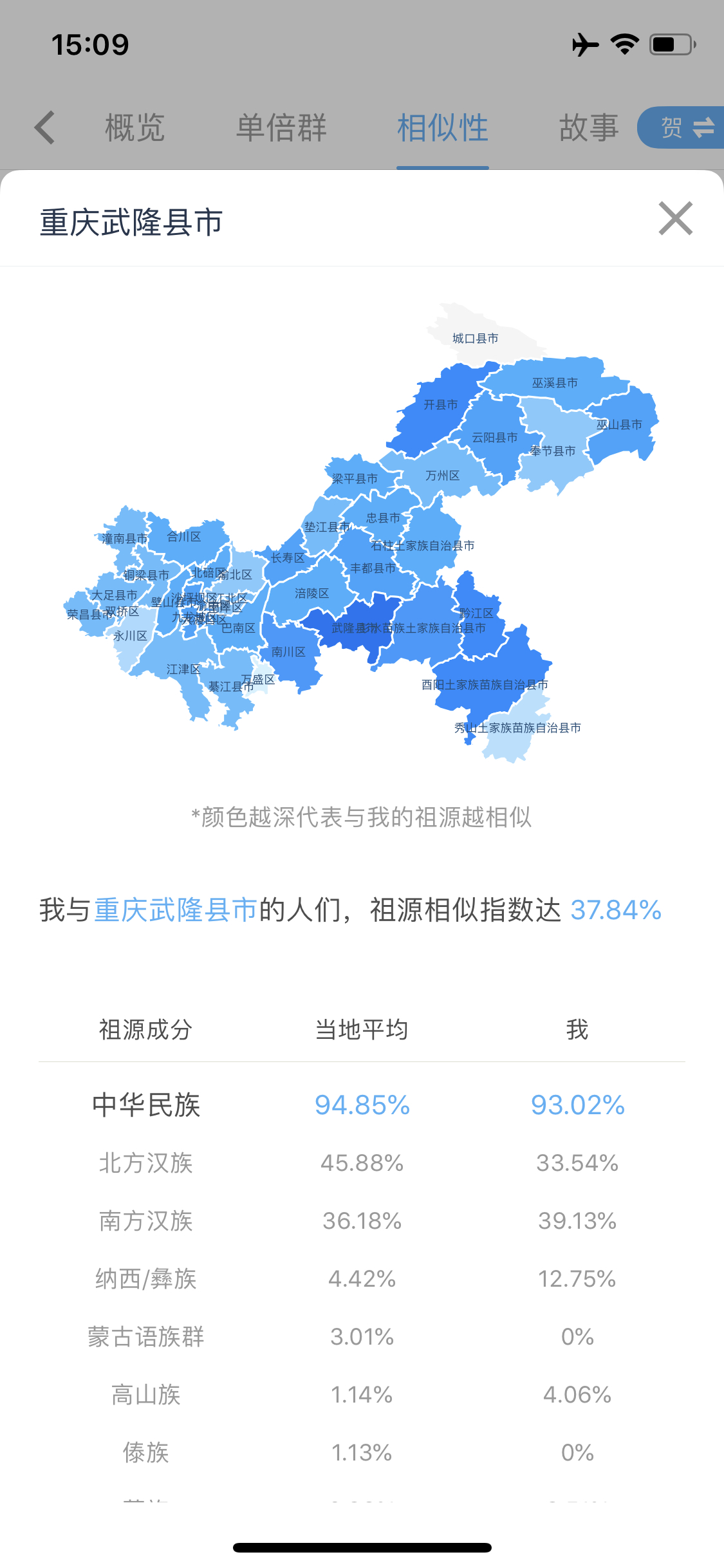Image resolution: width=724 pixels, height=1568 pixels.
Task: Open the 单倍群 tab
Action: tap(281, 127)
